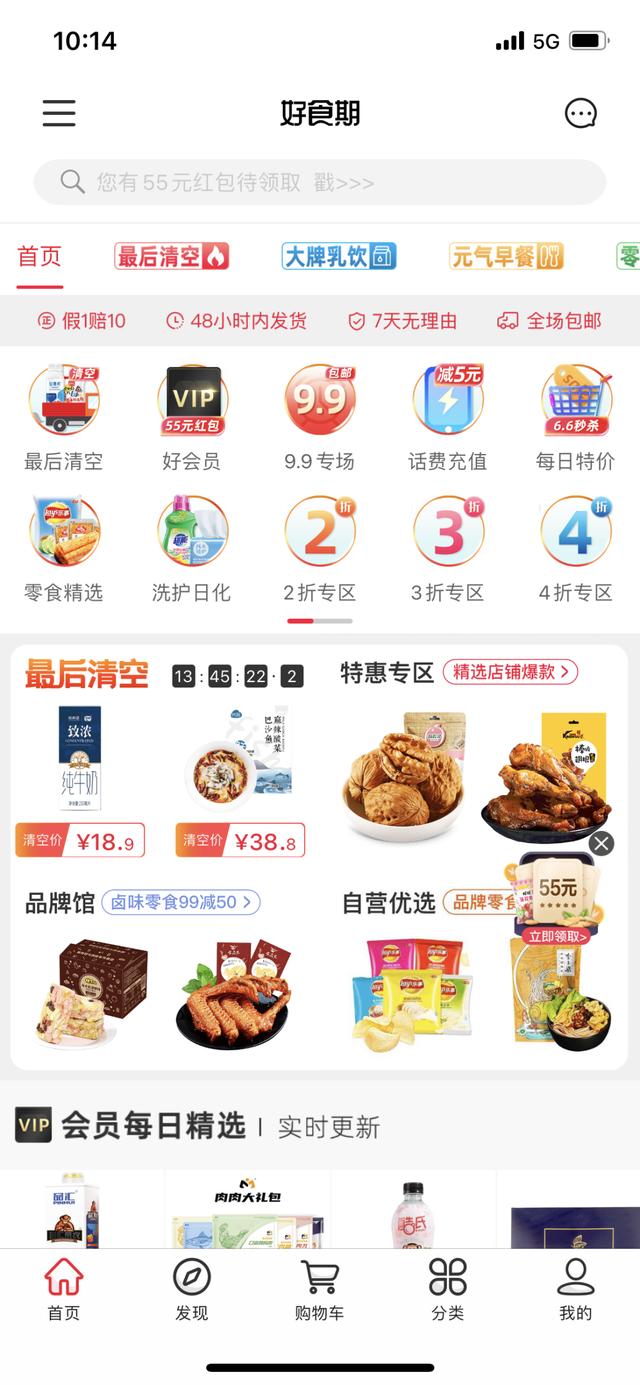
Task: Open the 零食精选 category
Action: tap(64, 548)
